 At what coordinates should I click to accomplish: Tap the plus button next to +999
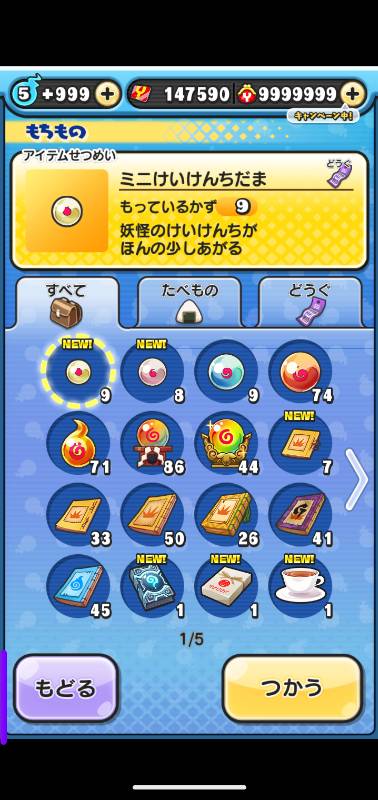click(107, 94)
